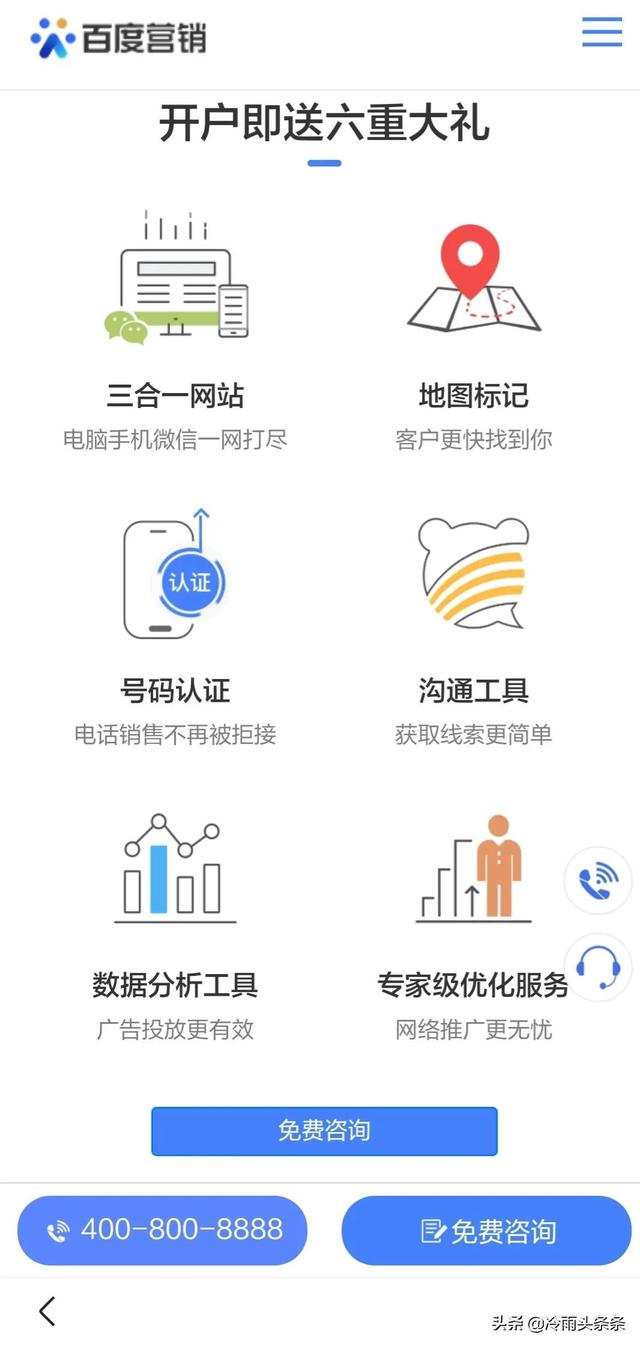Call the 400-800-8888 hotline button
The image size is (640, 1346).
click(162, 1230)
